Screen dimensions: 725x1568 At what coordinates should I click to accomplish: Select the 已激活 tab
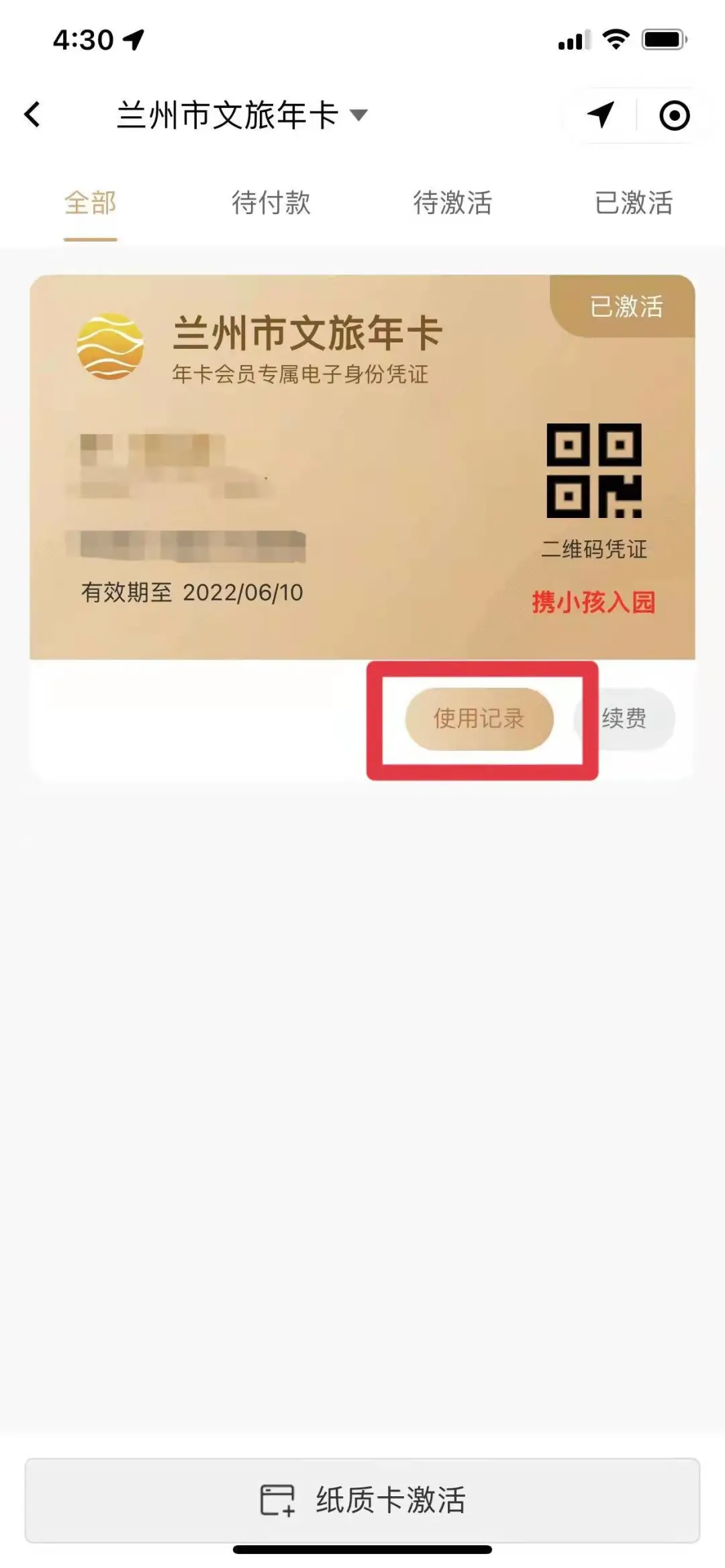tap(634, 203)
